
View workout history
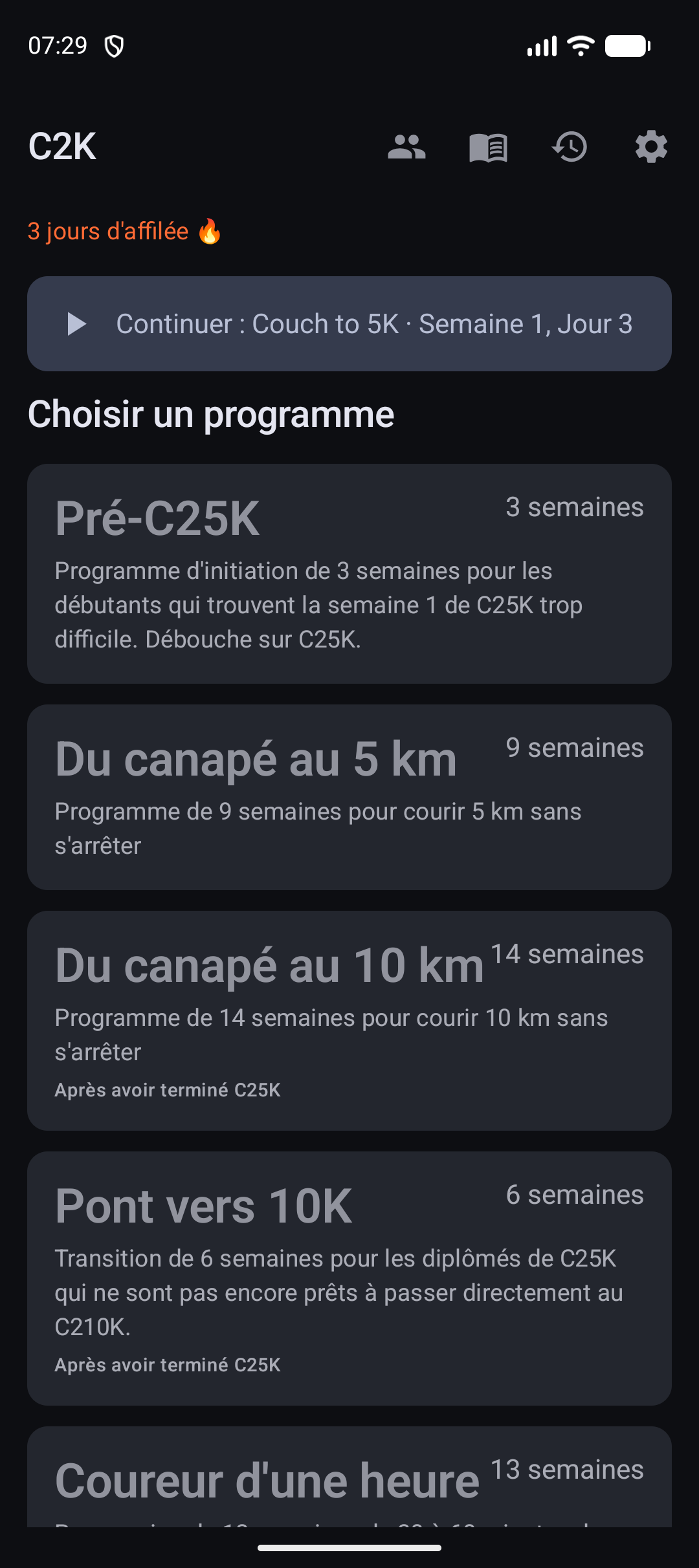click(570, 147)
